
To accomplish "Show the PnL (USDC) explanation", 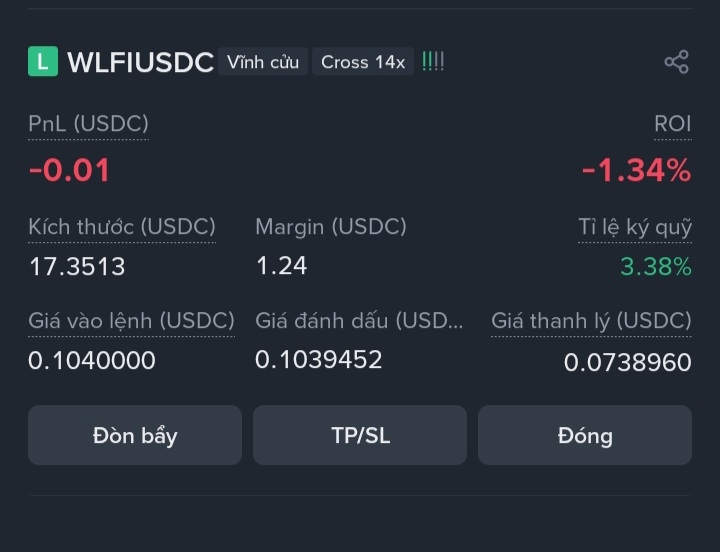I will click(x=88, y=124).
